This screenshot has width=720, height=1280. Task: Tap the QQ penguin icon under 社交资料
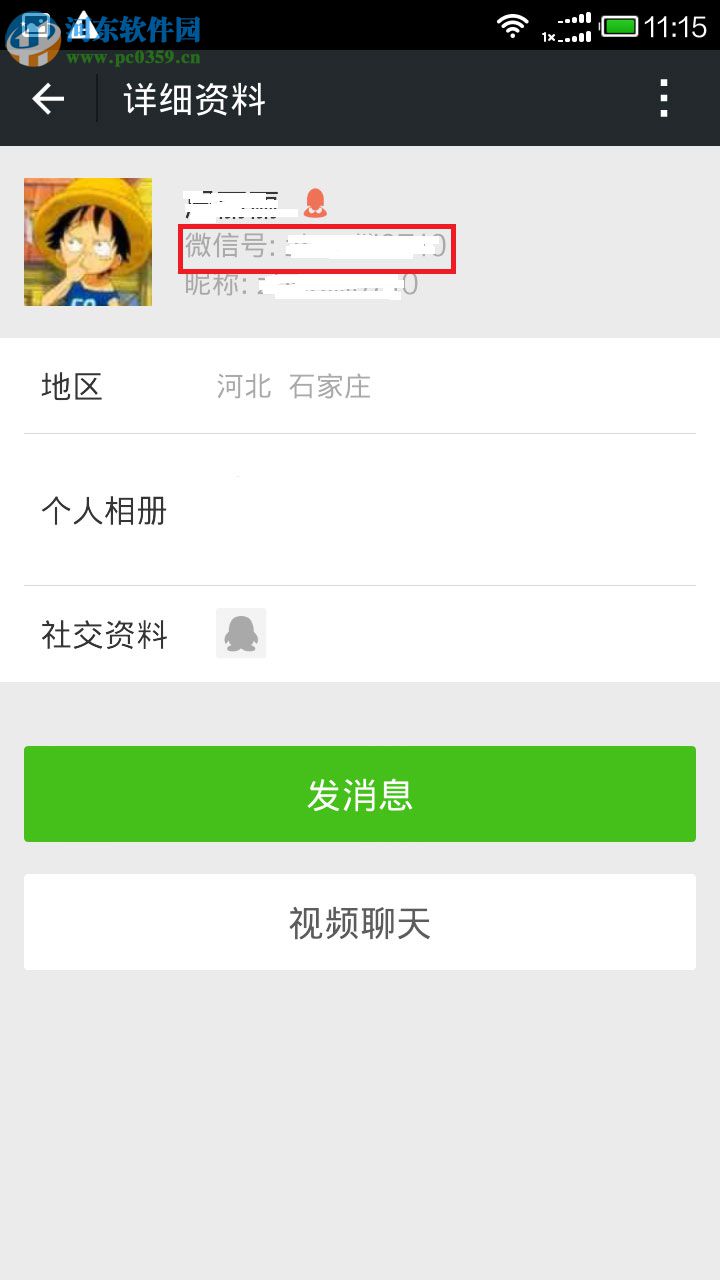pyautogui.click(x=240, y=633)
